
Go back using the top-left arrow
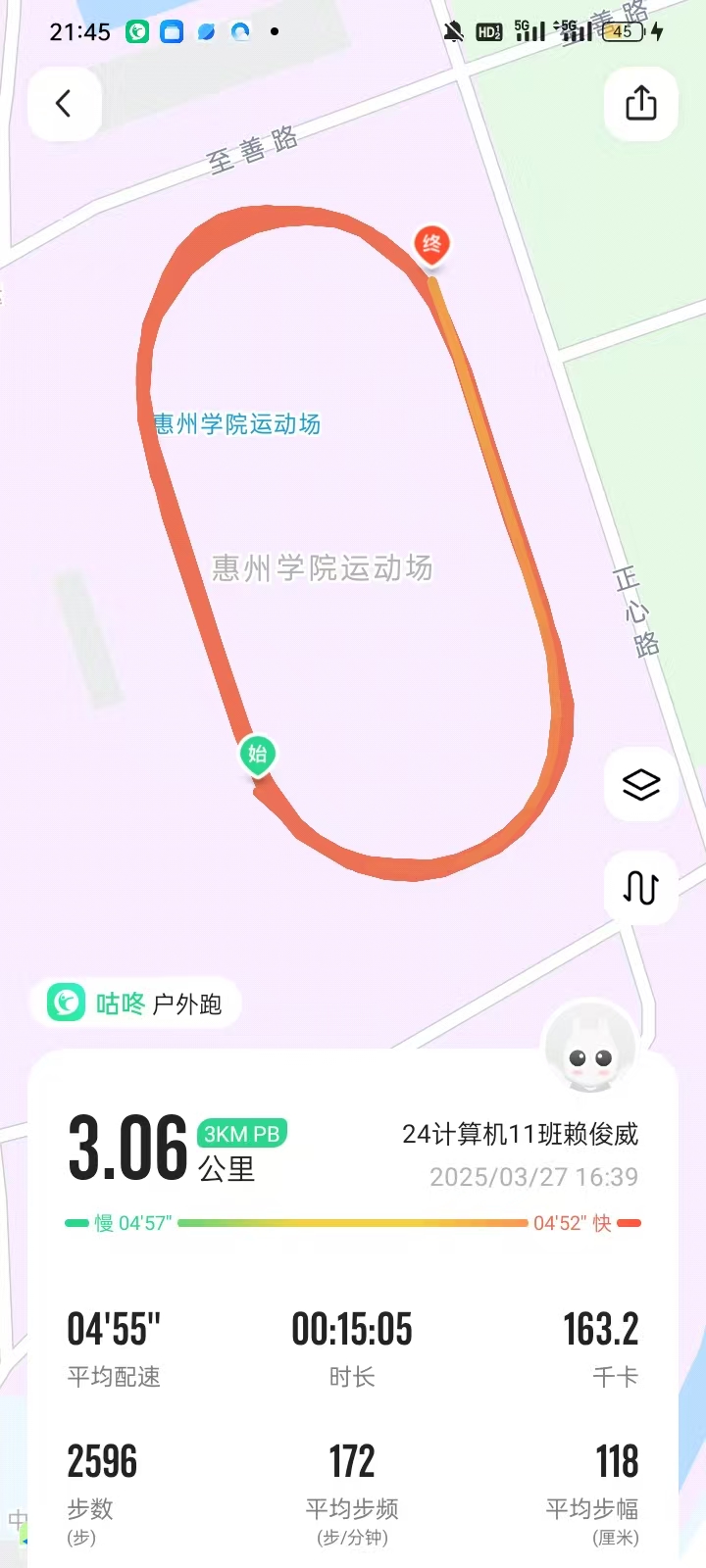tap(65, 104)
